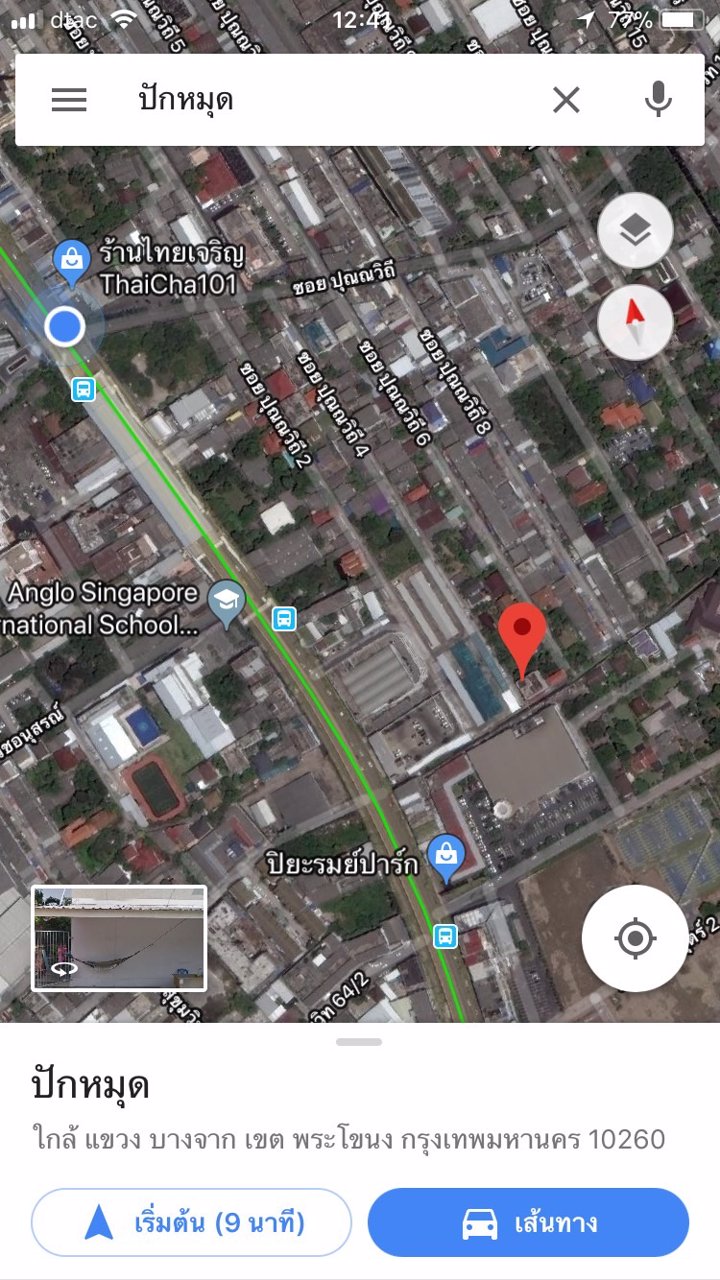Open the map layers selector

635,231
